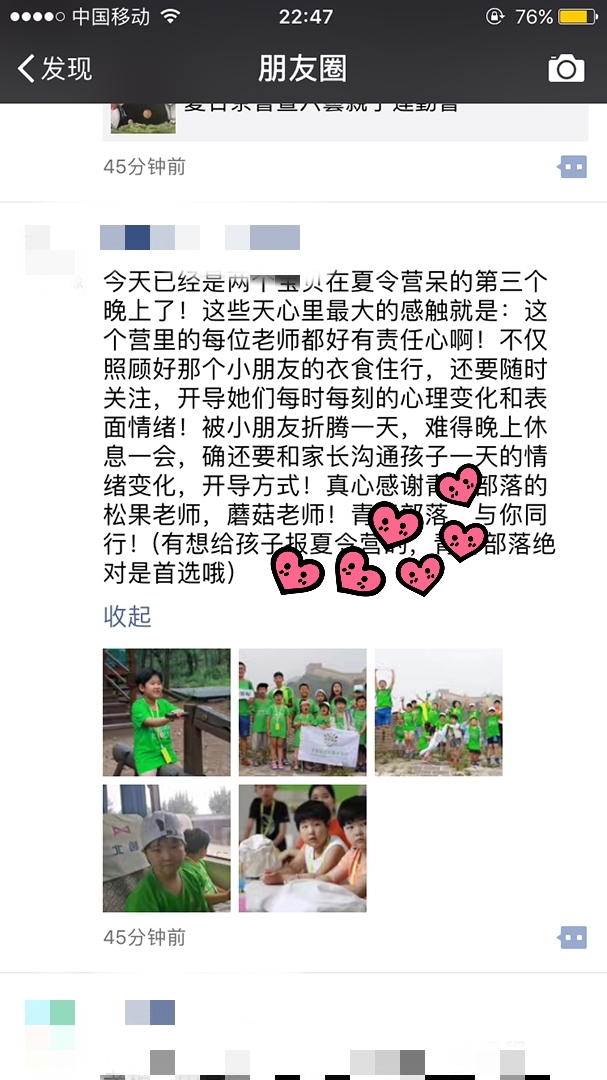The height and width of the screenshot is (1080, 607).
Task: View photo of children at the table
Action: tap(302, 848)
